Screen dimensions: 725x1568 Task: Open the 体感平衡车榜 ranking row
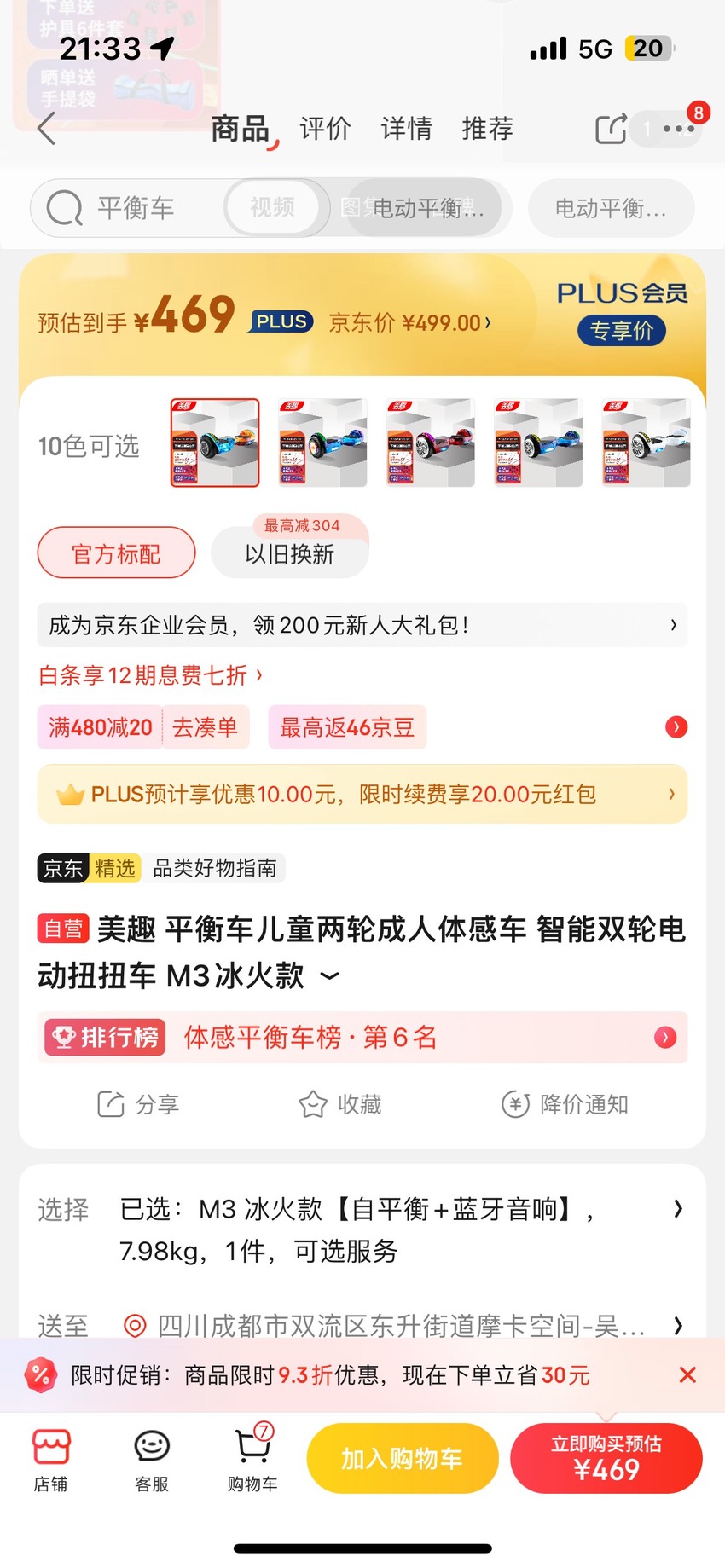pos(362,1038)
